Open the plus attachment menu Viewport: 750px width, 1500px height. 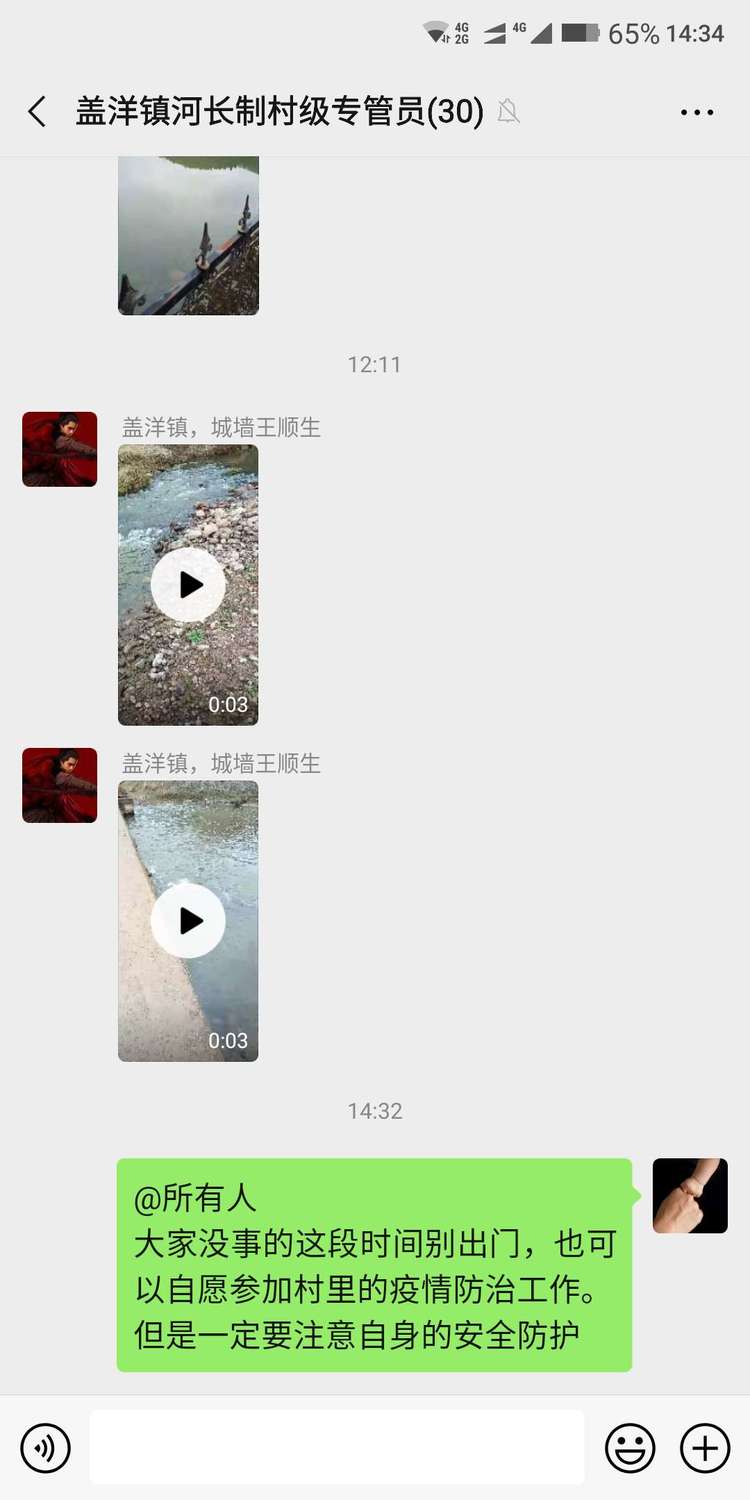[x=705, y=1447]
